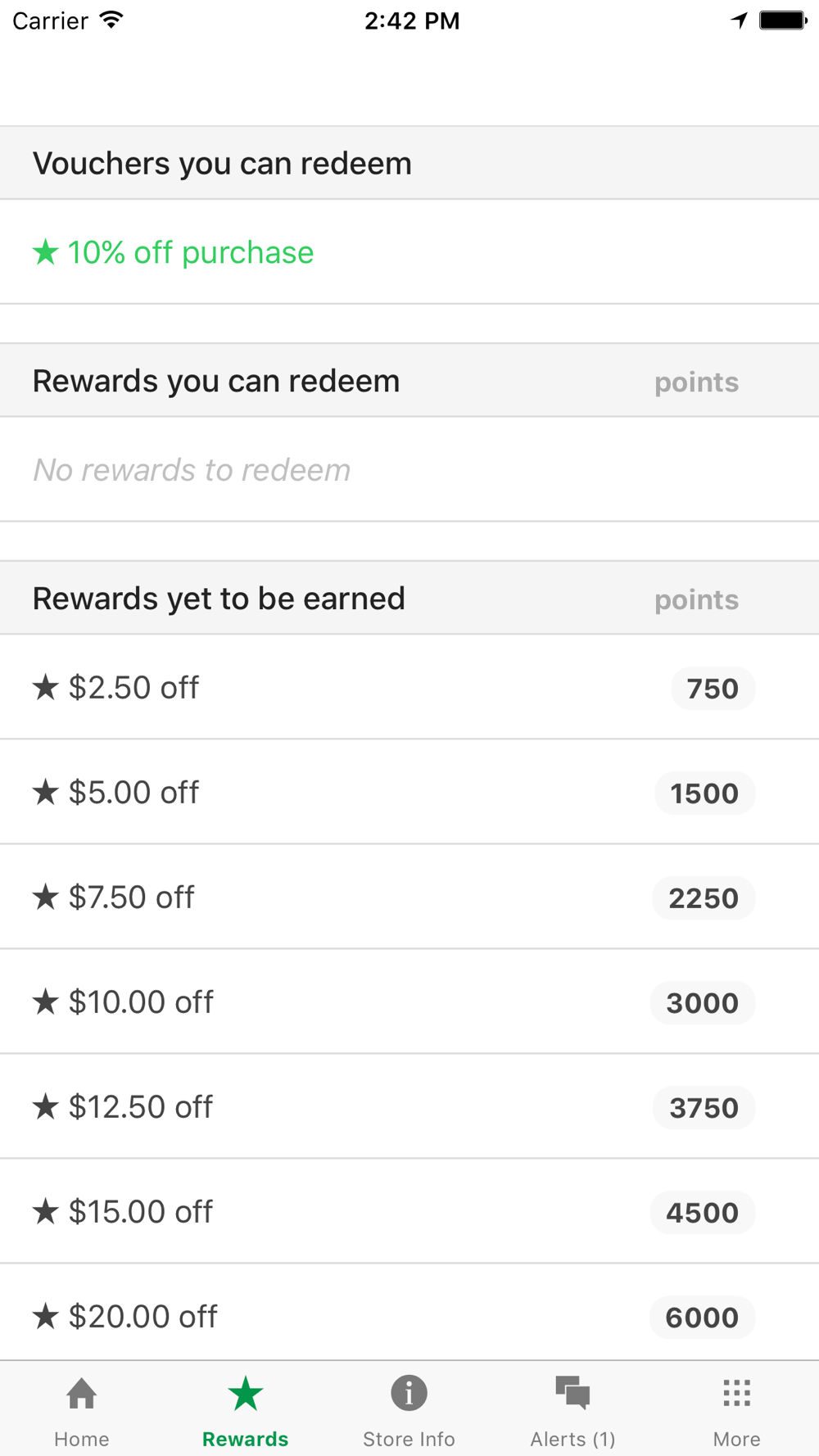Open the $10.00 off reward row
The width and height of the screenshot is (819, 1456).
tap(409, 1002)
